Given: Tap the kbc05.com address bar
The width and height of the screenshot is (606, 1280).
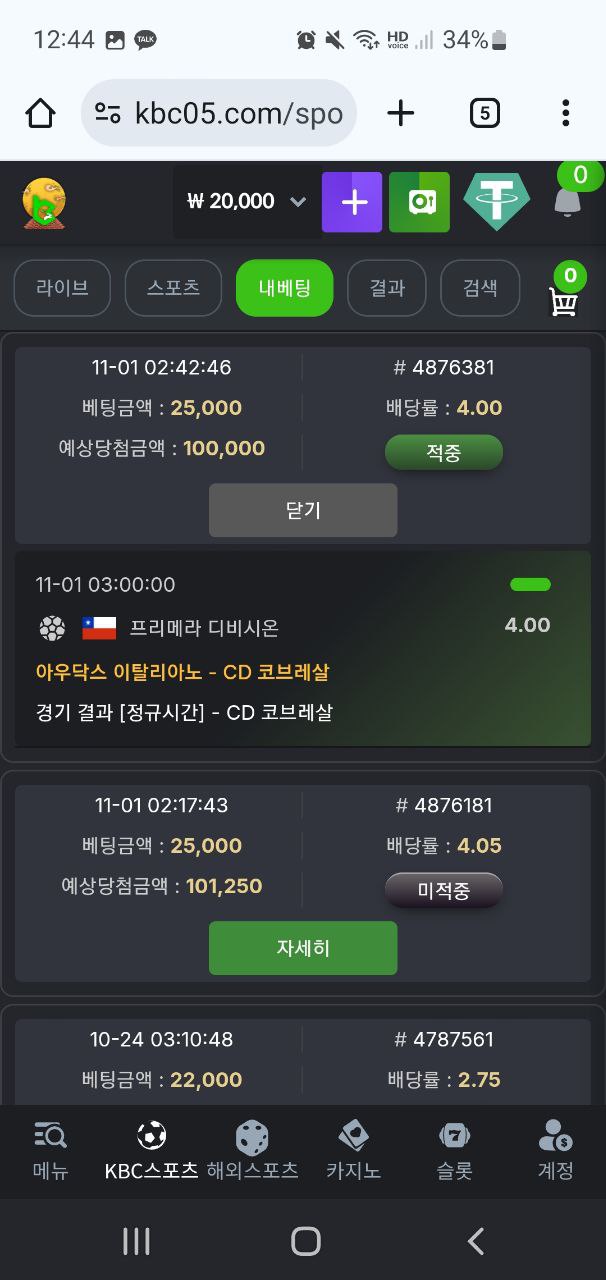Looking at the screenshot, I should (218, 113).
